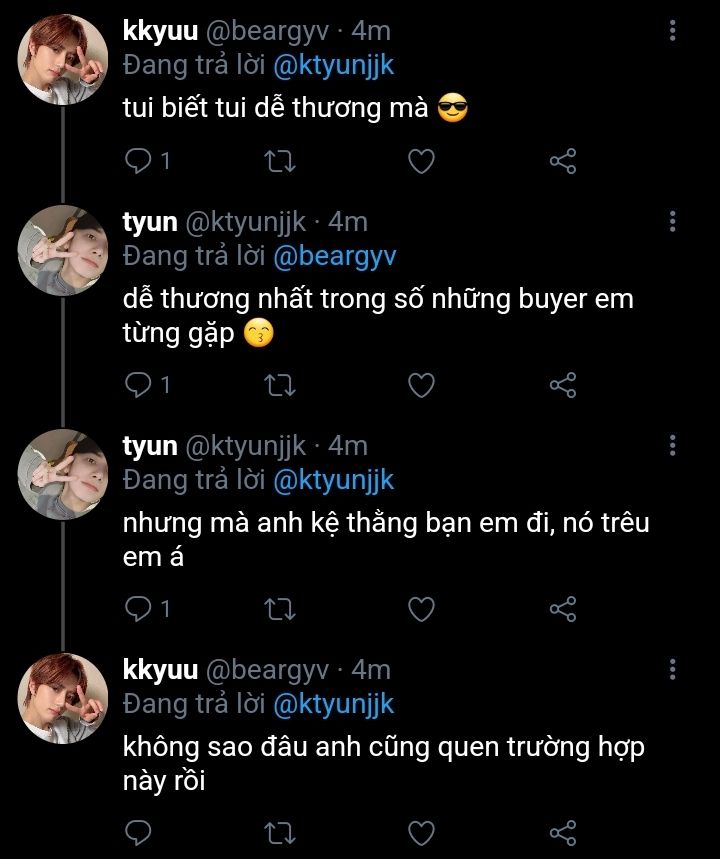This screenshot has height=859, width=720.
Task: Share the tweet "tui biết tui dễ thương mà"
Action: 563,161
